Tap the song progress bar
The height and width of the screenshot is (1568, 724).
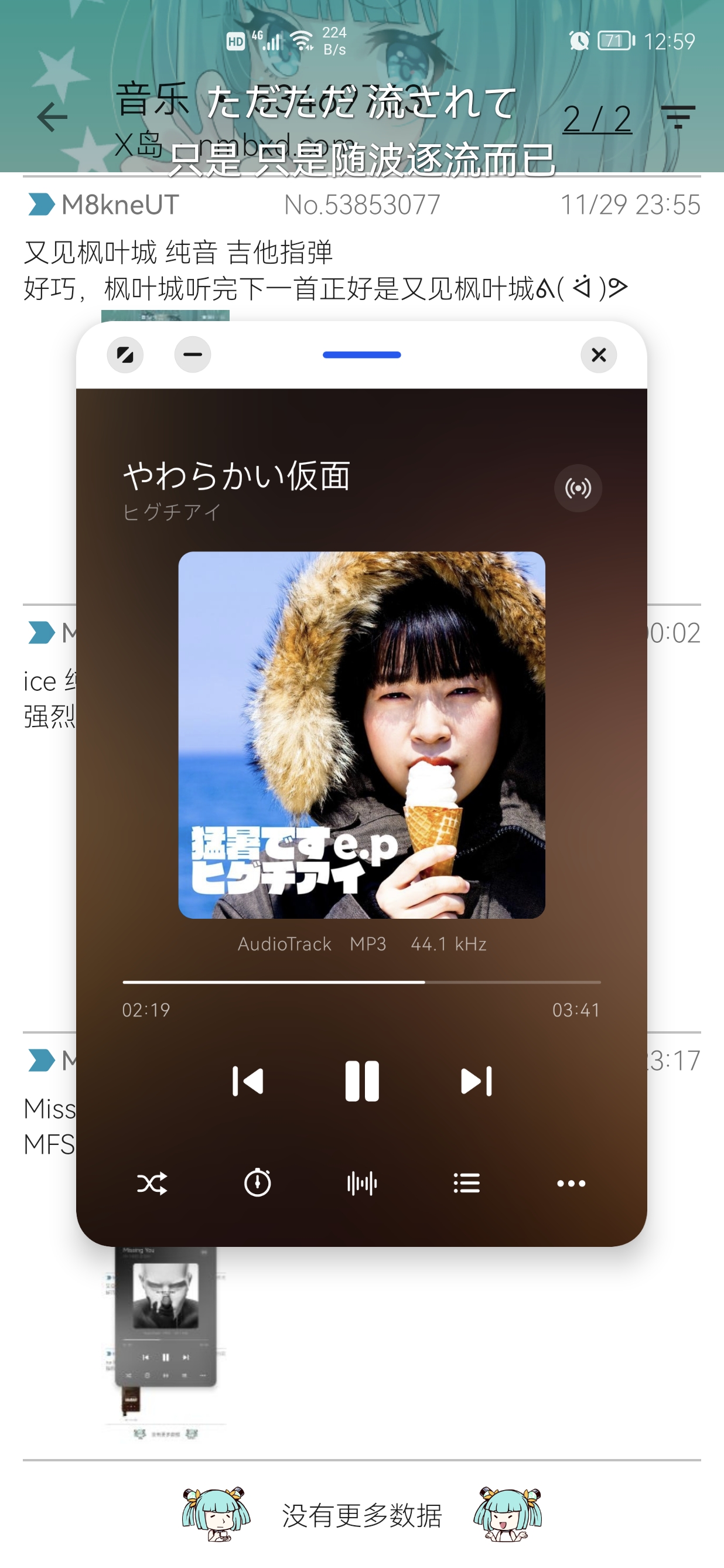point(361,982)
